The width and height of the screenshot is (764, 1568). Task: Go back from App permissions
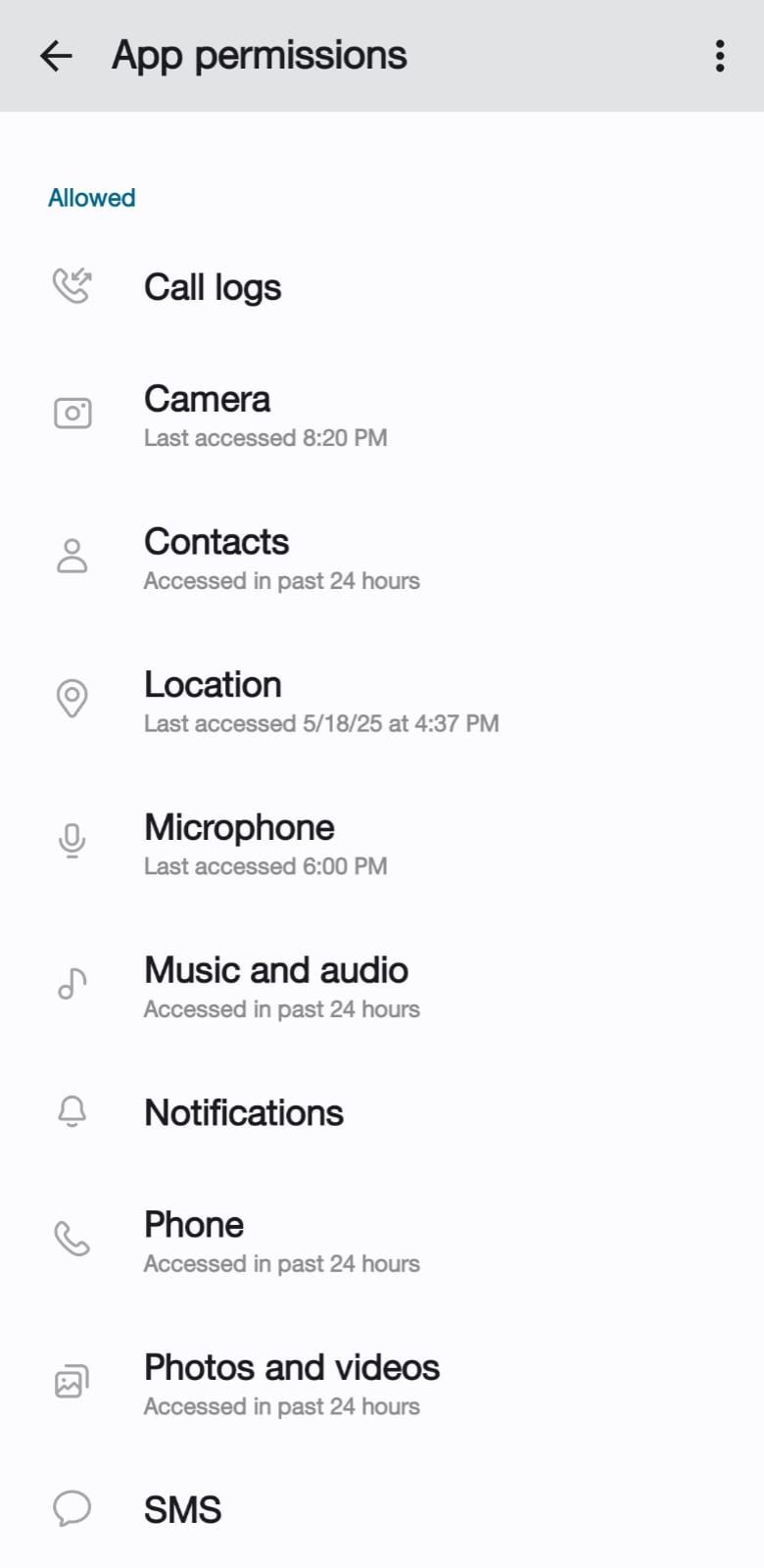click(x=56, y=56)
